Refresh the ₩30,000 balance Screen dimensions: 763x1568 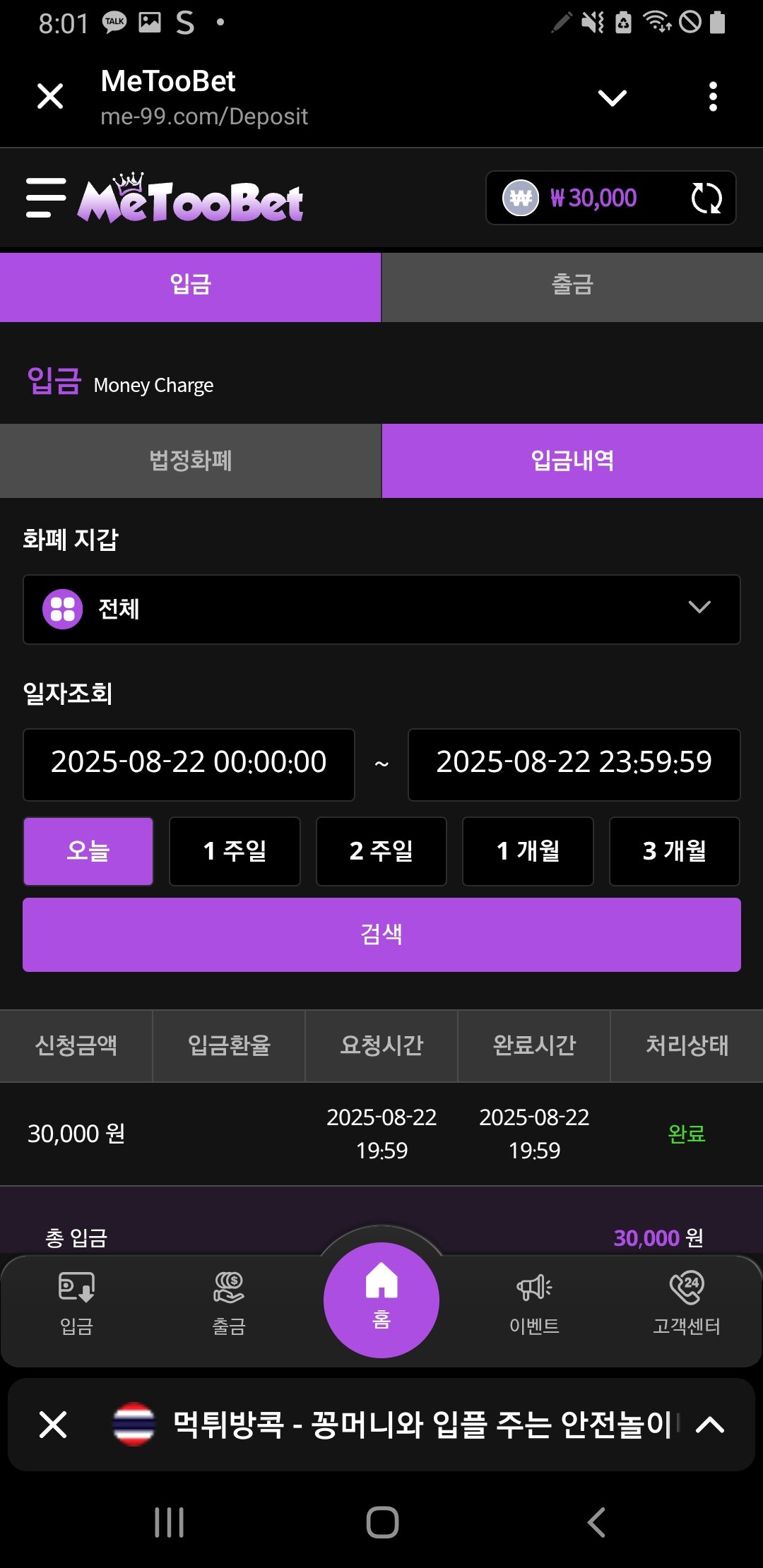706,198
